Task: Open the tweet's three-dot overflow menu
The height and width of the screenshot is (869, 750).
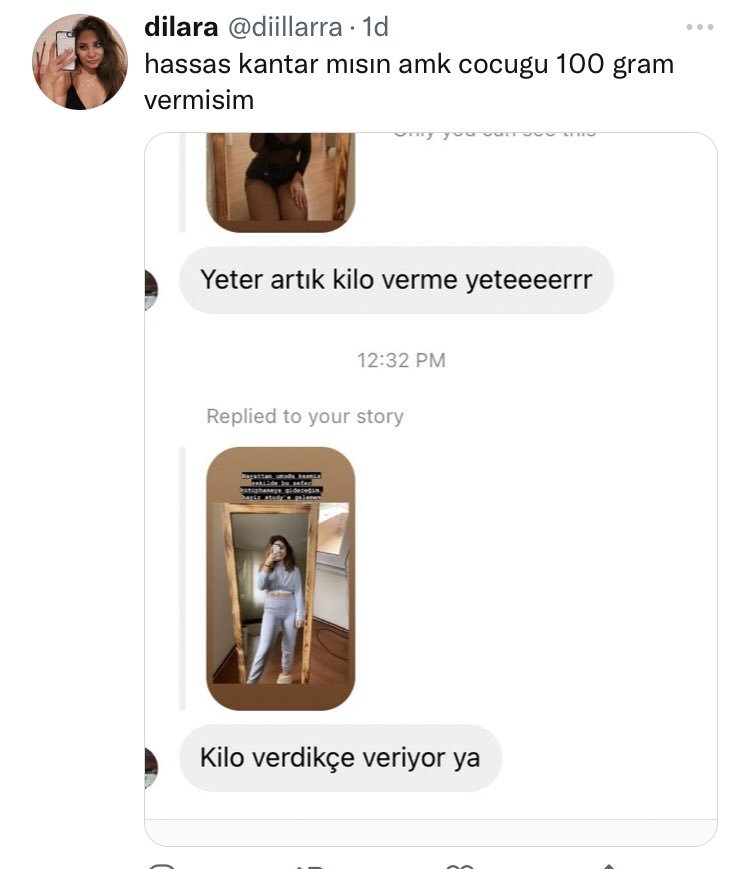Action: pyautogui.click(x=700, y=27)
